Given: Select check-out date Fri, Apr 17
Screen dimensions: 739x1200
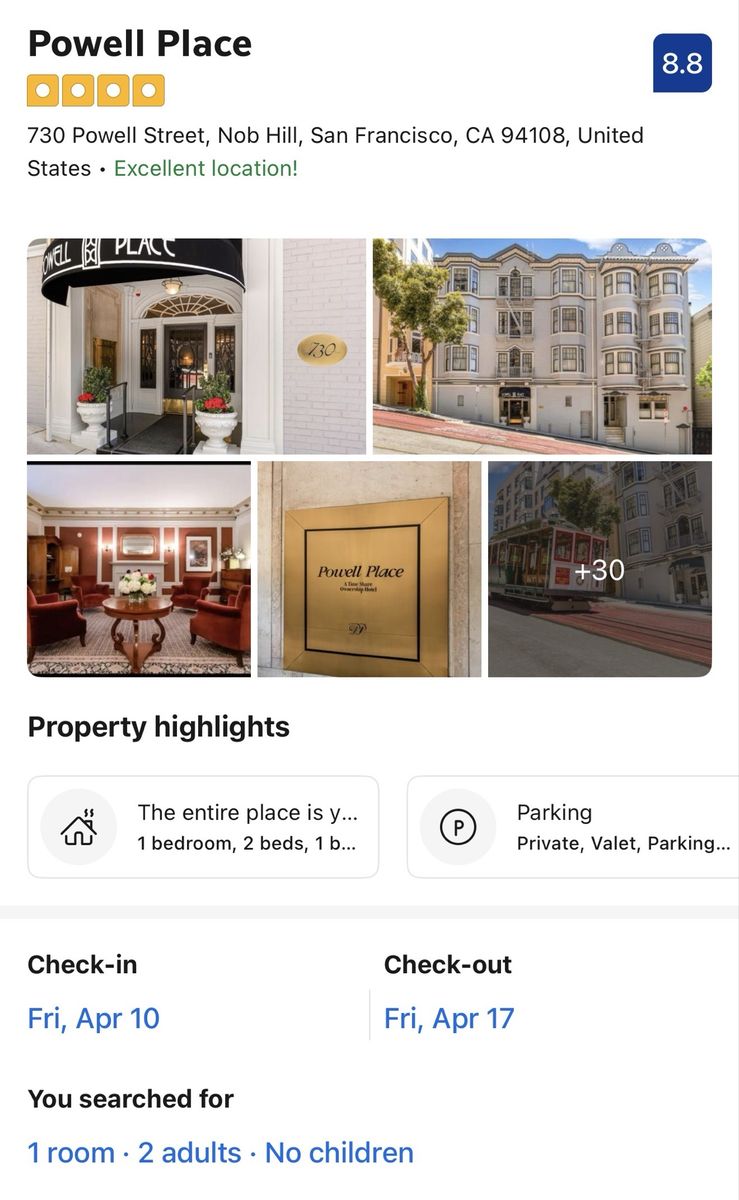Looking at the screenshot, I should 448,1018.
